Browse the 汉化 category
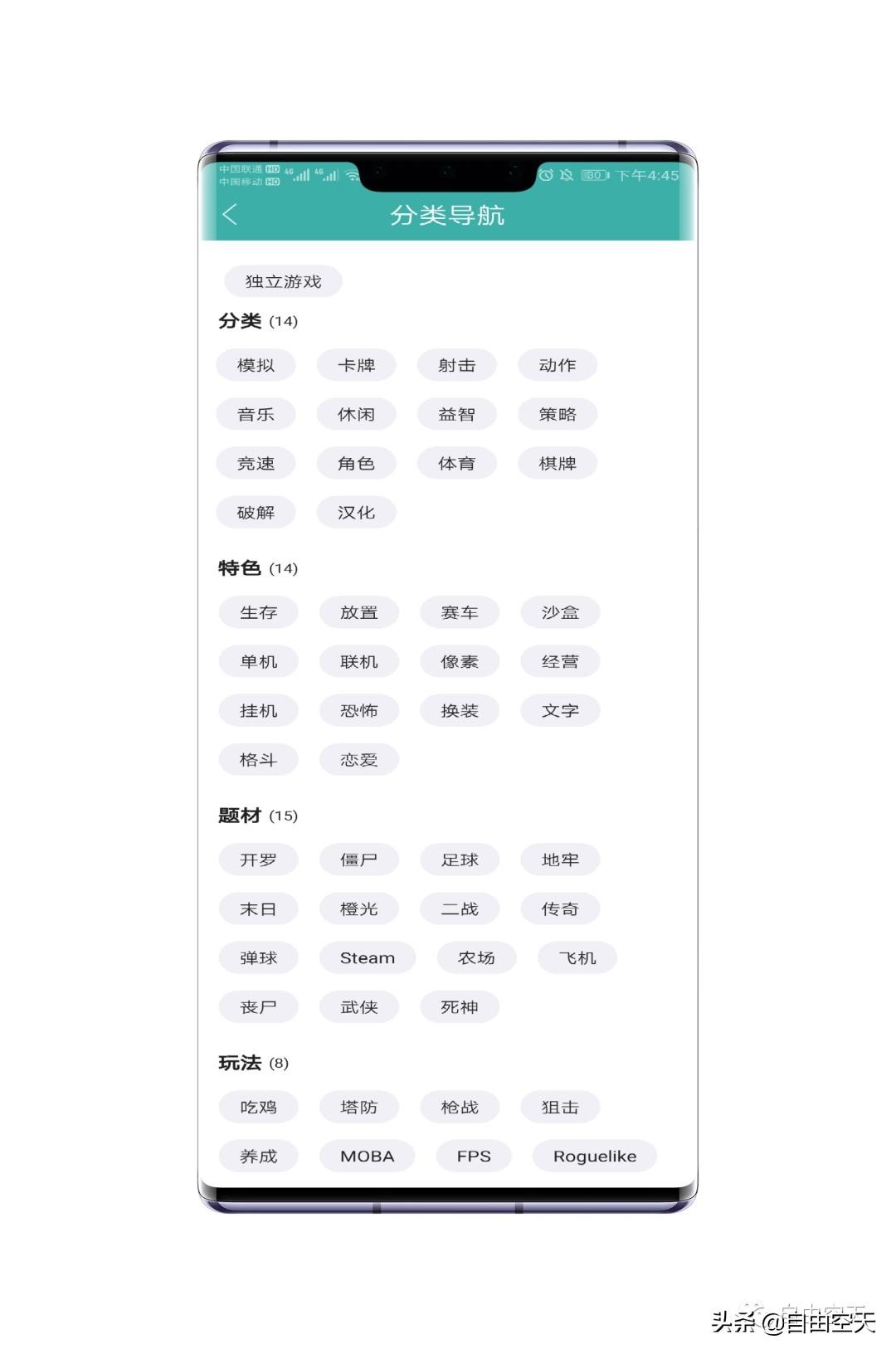This screenshot has width=896, height=1354. 356,512
